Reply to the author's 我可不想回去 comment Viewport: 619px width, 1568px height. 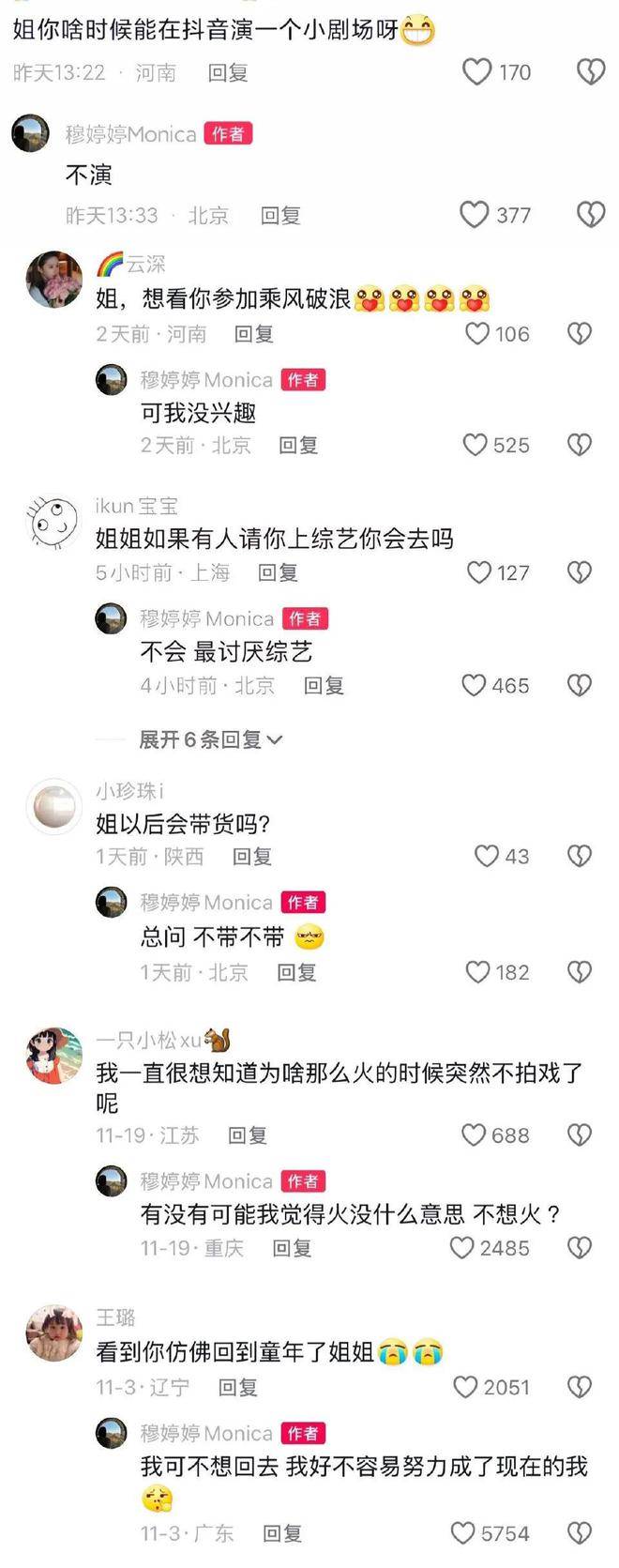[281, 1533]
